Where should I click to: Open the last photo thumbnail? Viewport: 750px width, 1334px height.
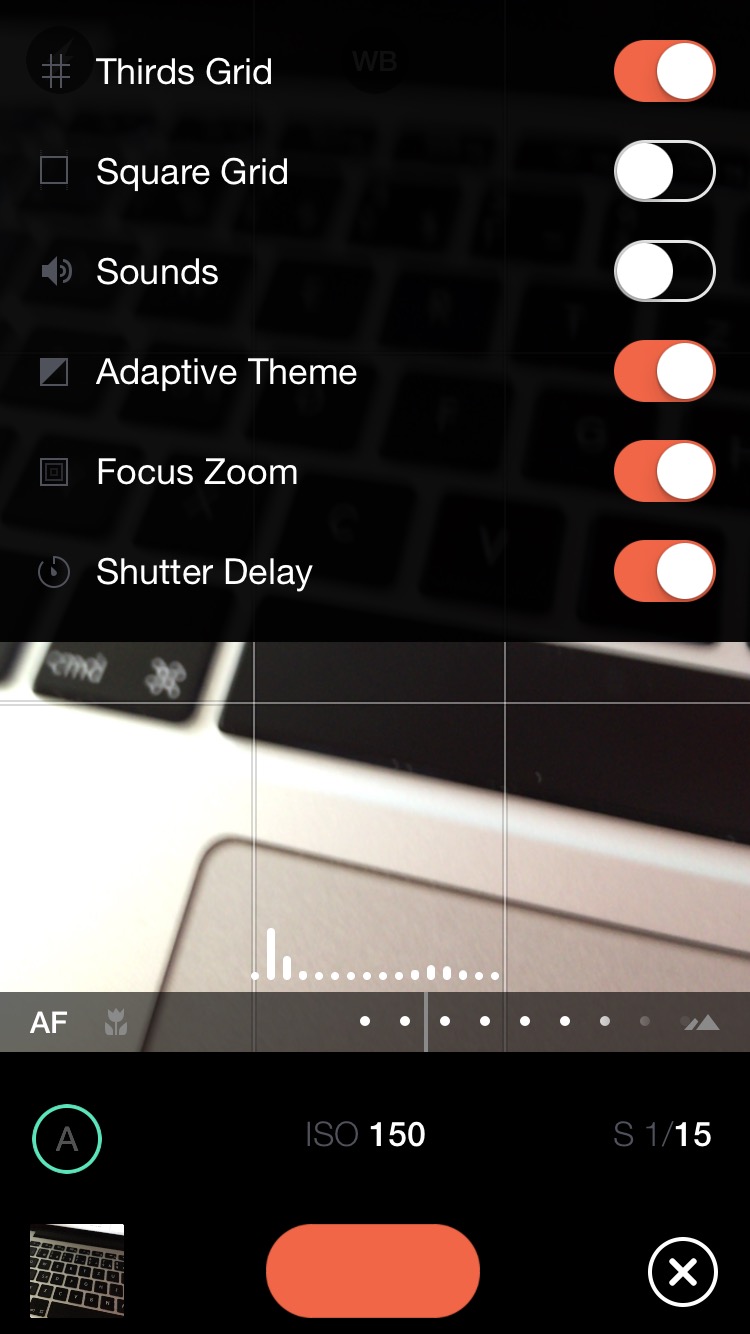click(77, 1271)
